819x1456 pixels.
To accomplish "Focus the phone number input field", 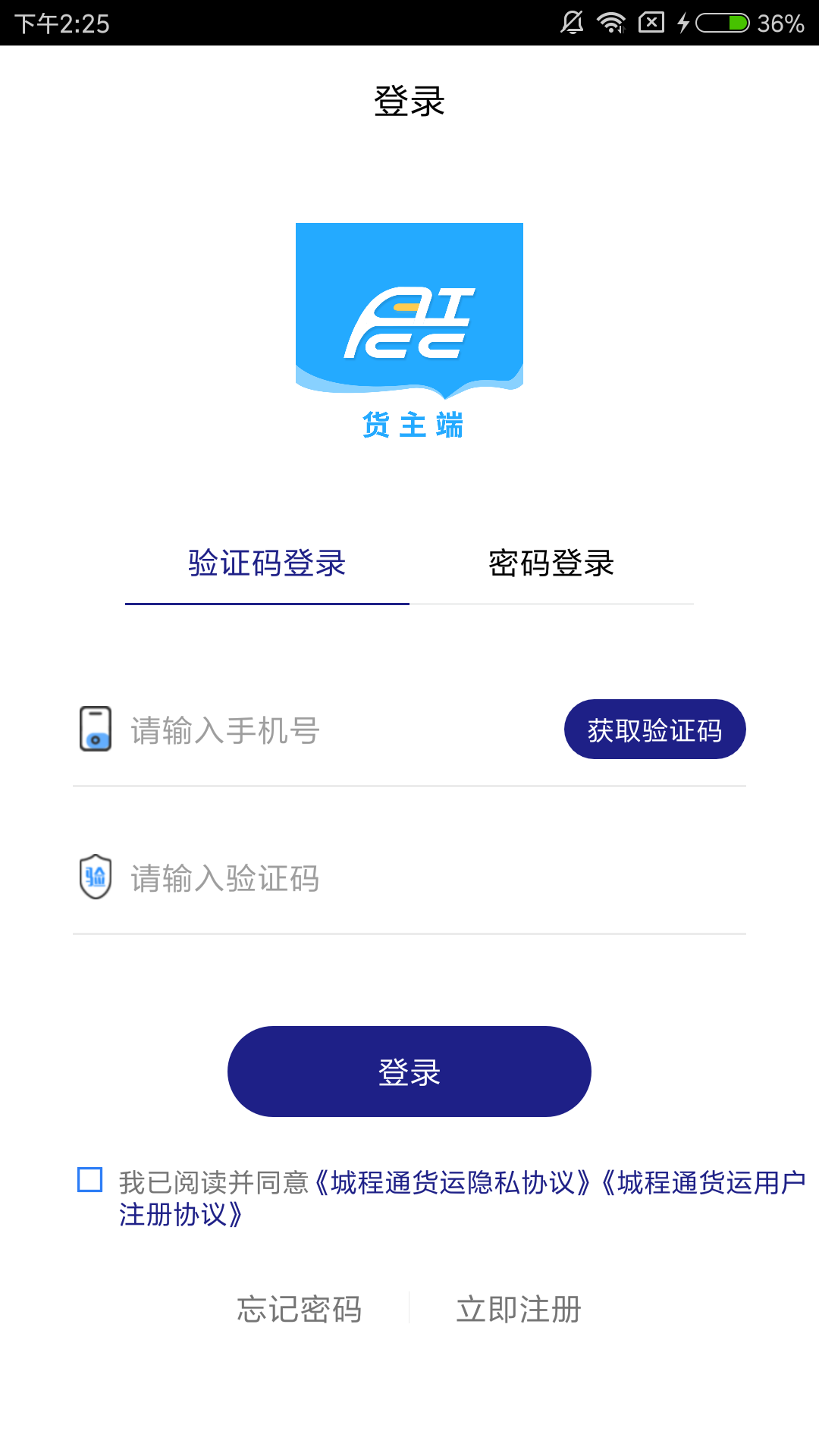I will 341,730.
